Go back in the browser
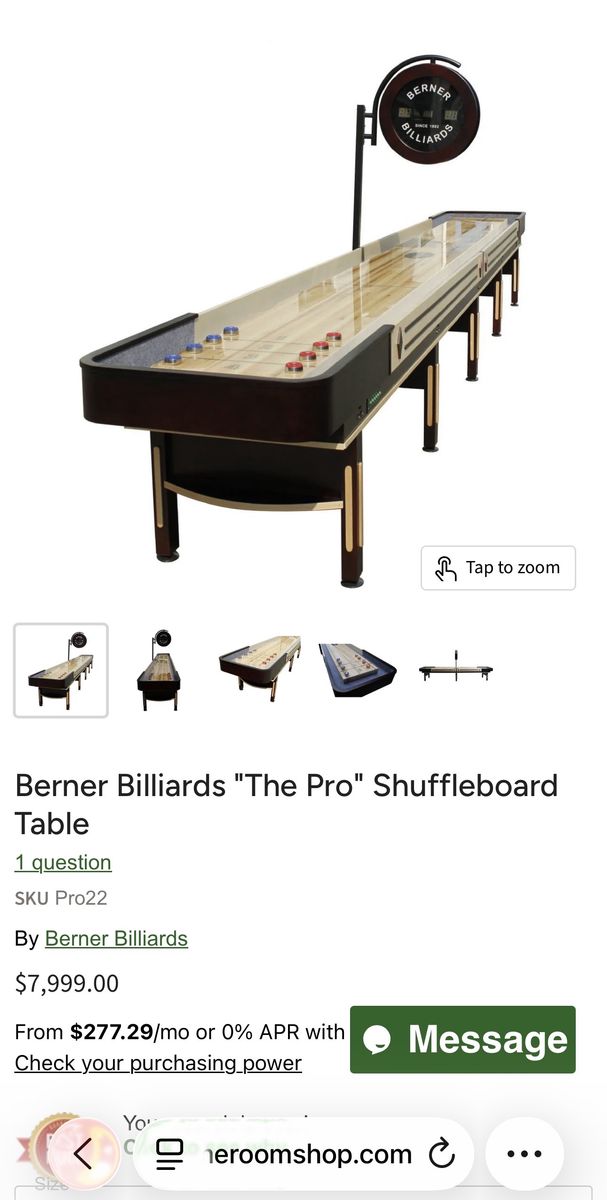607x1200 pixels. tap(83, 1154)
